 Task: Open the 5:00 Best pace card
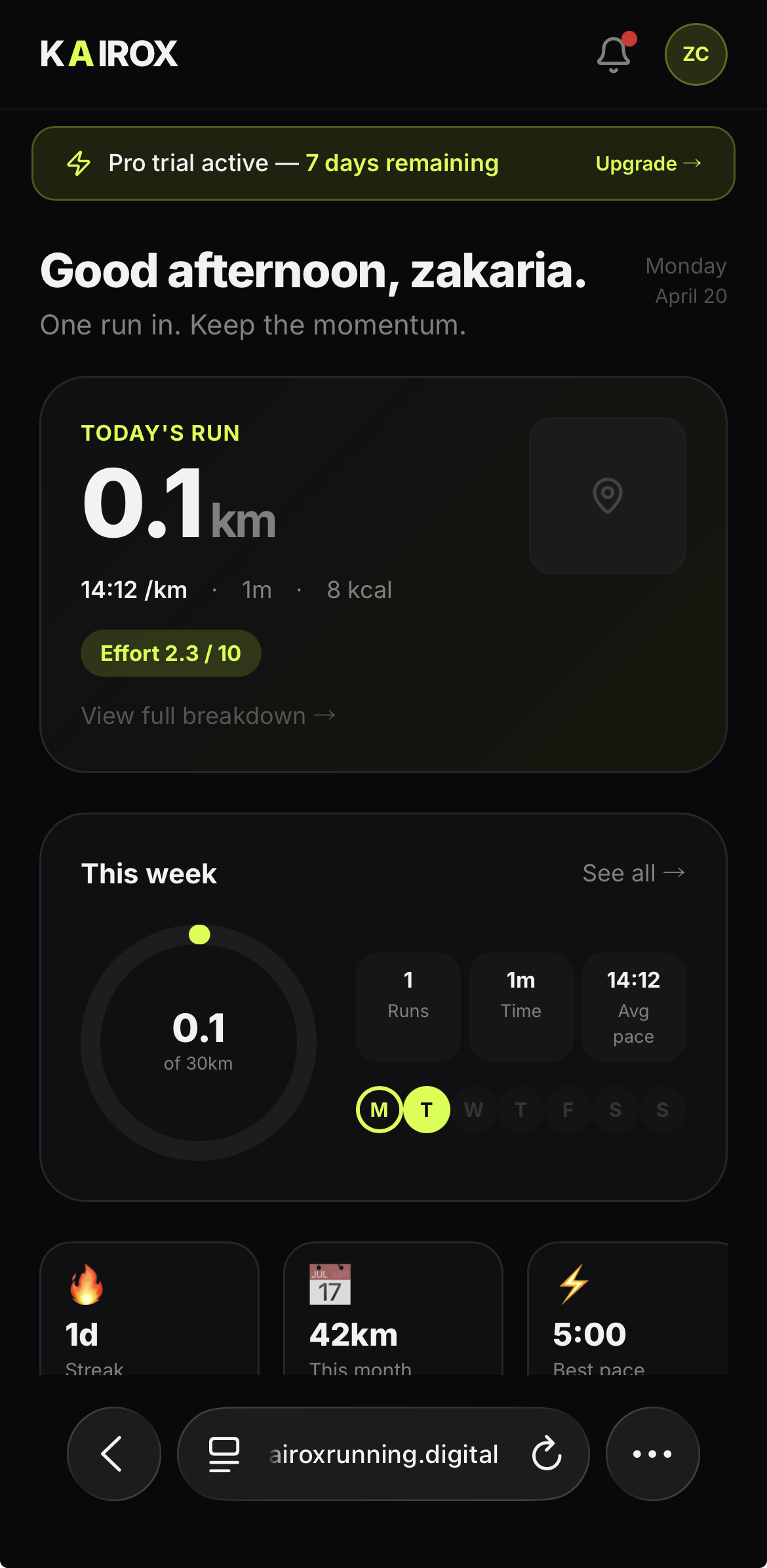pos(627,1311)
